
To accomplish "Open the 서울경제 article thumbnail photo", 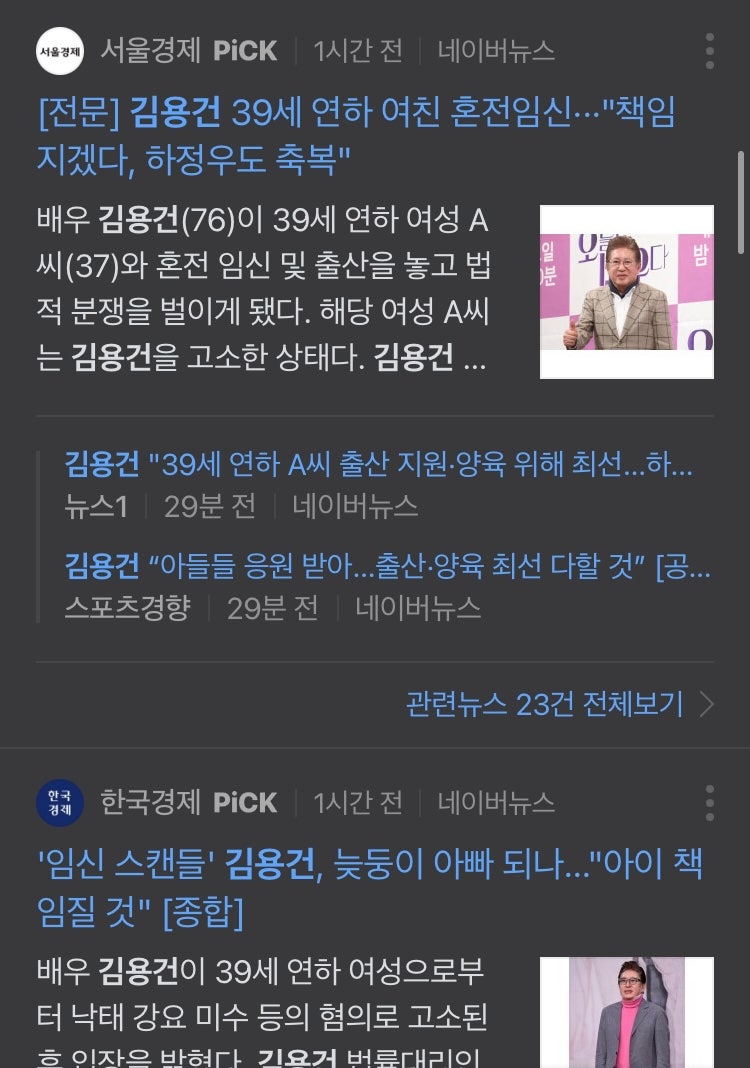I will (x=627, y=292).
